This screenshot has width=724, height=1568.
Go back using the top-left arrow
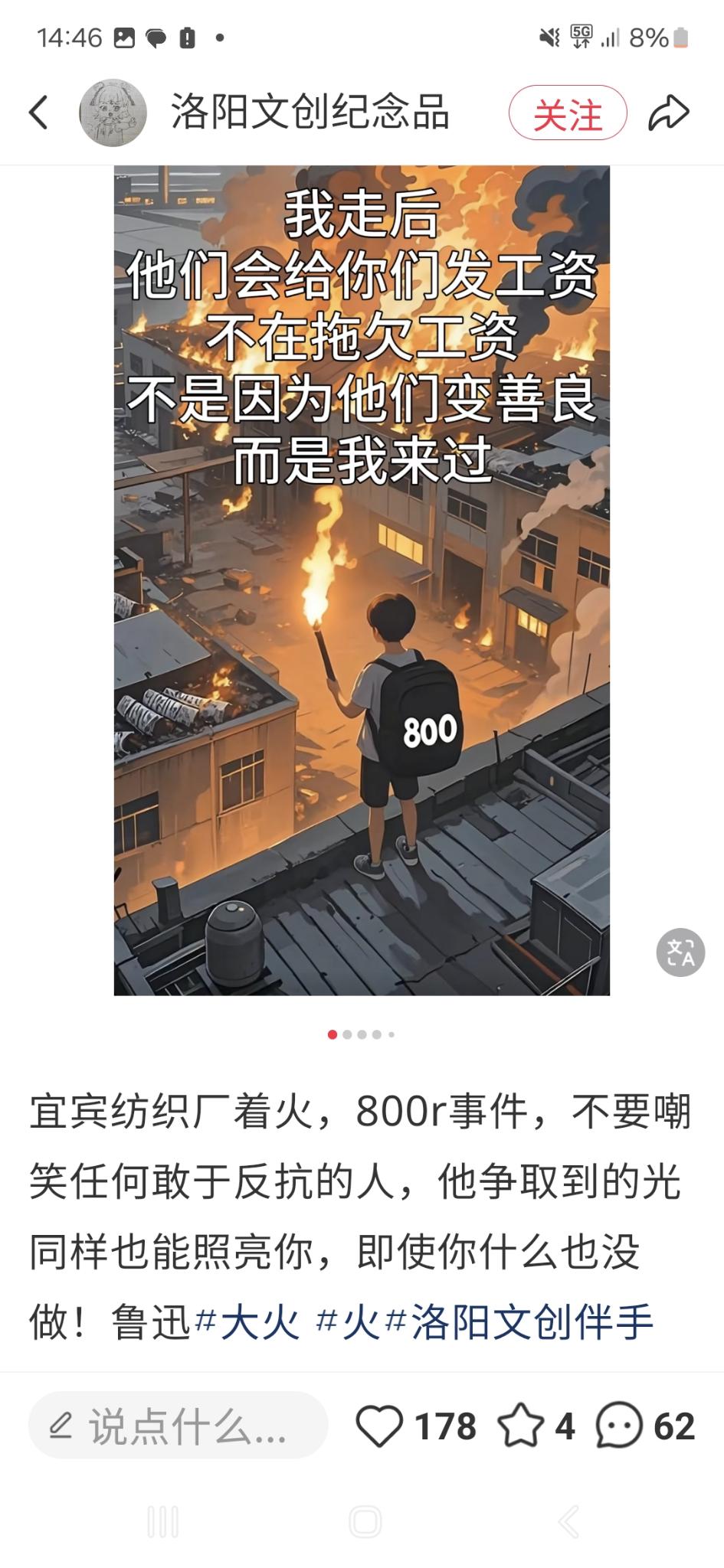point(38,113)
